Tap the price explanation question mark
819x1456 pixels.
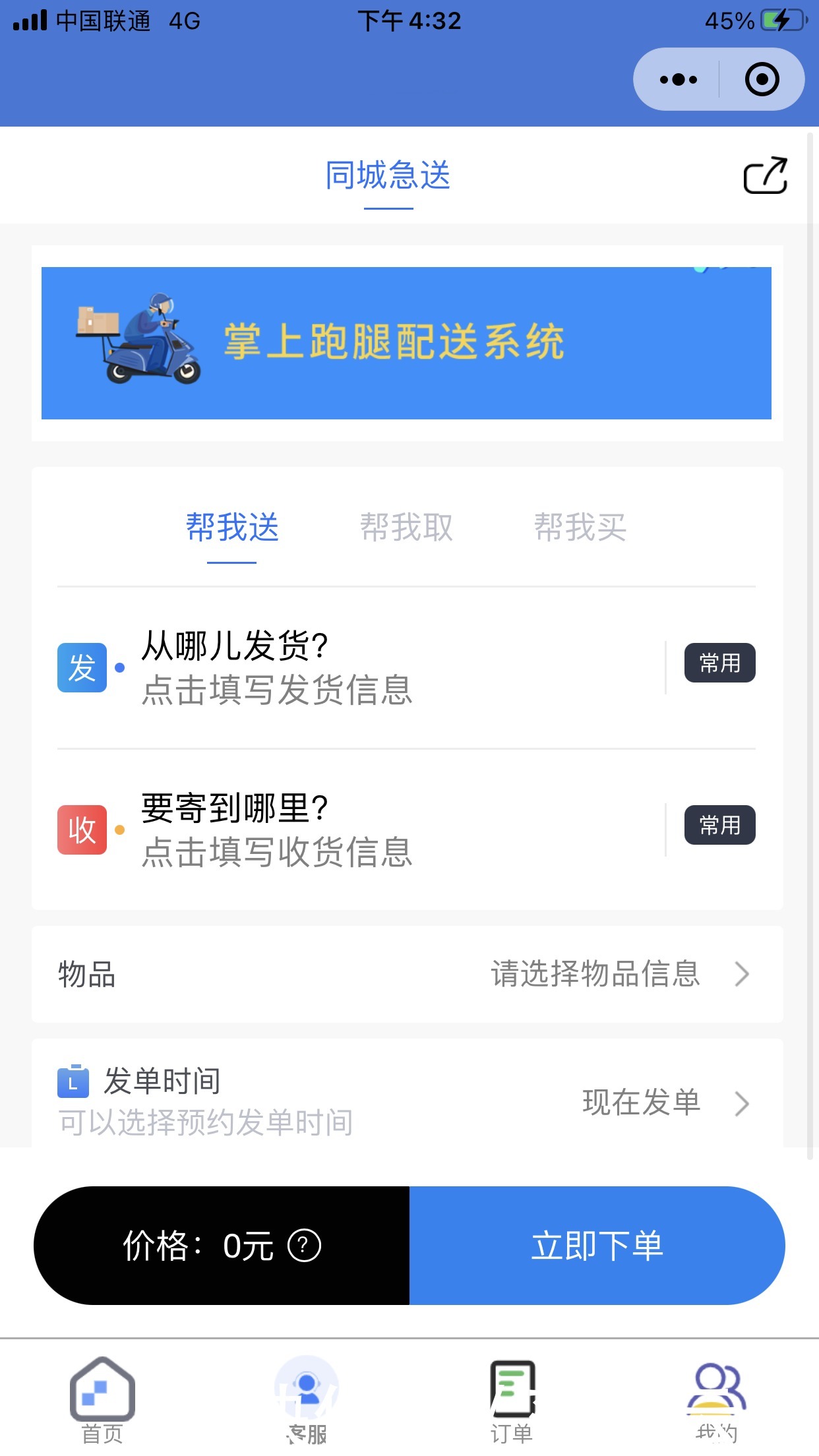coord(304,1245)
